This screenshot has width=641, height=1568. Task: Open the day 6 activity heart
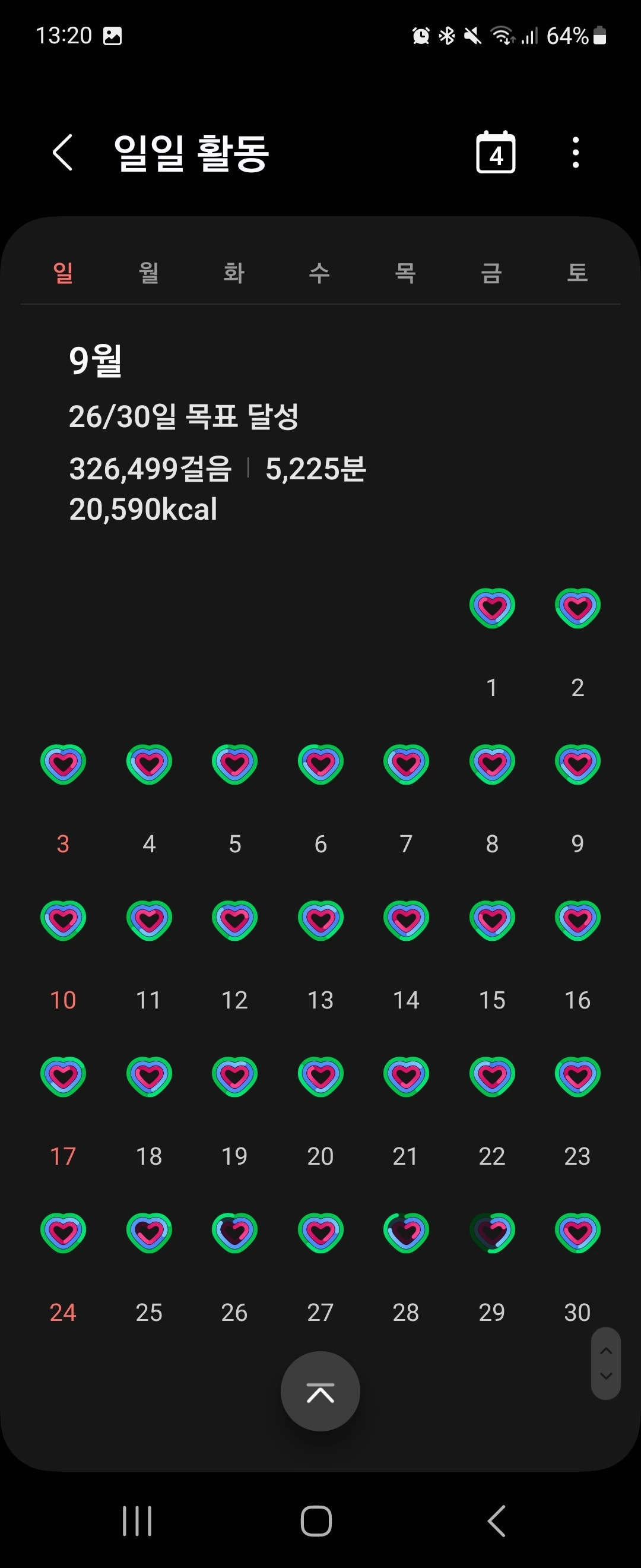coord(320,764)
